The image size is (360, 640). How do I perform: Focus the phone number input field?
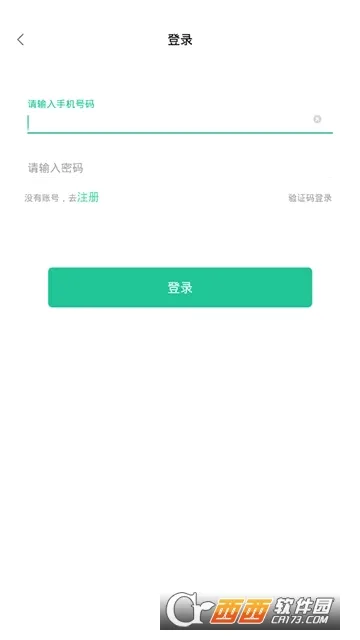pyautogui.click(x=169, y=122)
